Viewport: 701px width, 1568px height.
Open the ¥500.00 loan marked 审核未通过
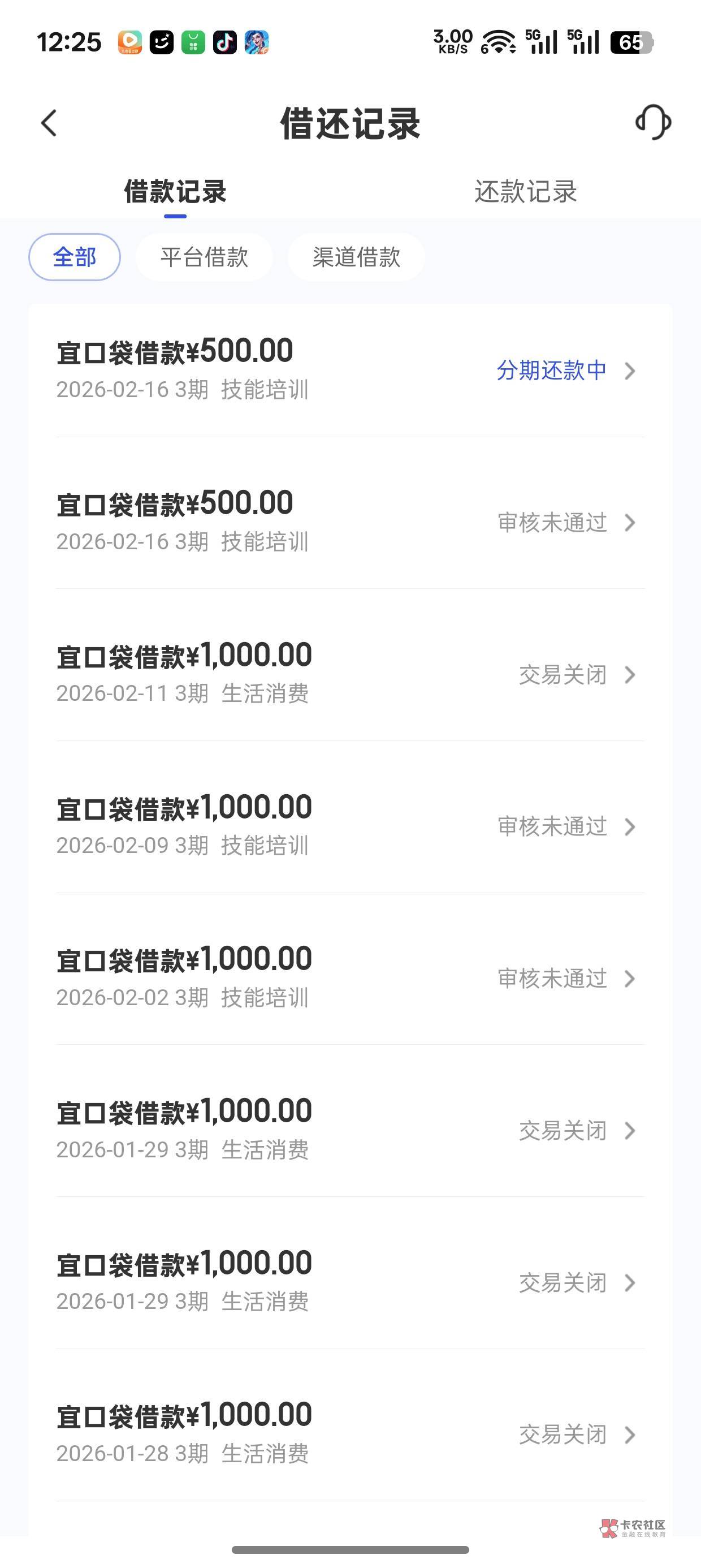(350, 522)
